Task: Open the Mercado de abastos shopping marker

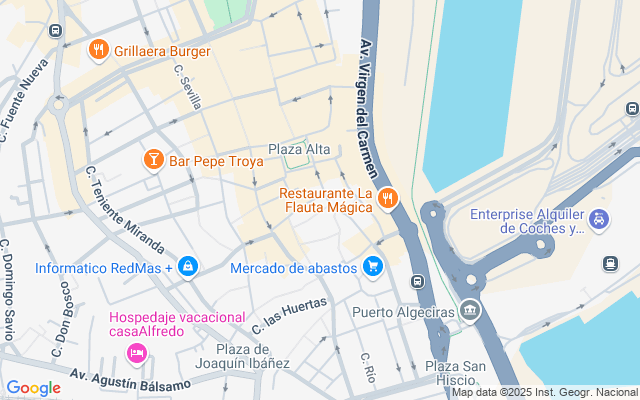Action: click(x=373, y=267)
